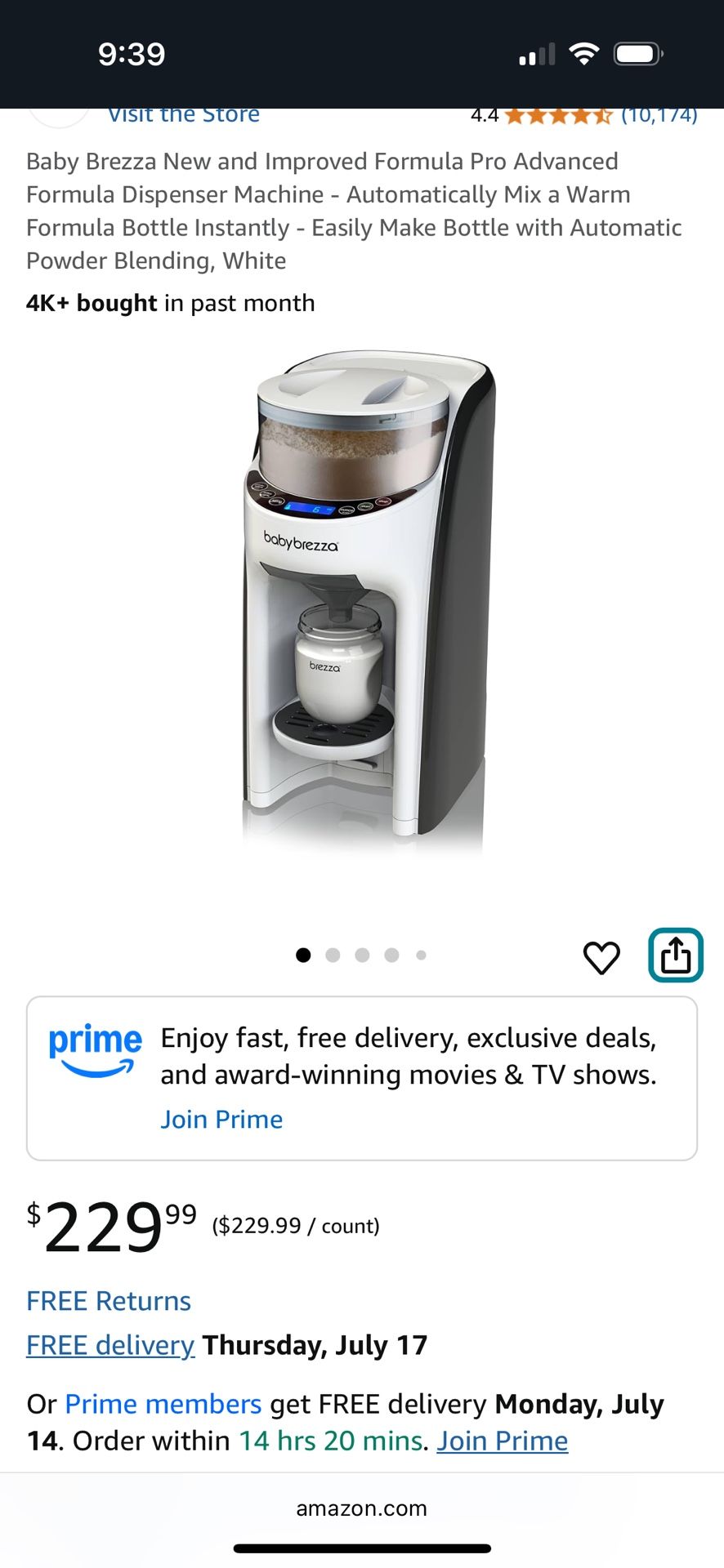724x1568 pixels.
Task: Open the 10,174 customer ratings
Action: (659, 115)
